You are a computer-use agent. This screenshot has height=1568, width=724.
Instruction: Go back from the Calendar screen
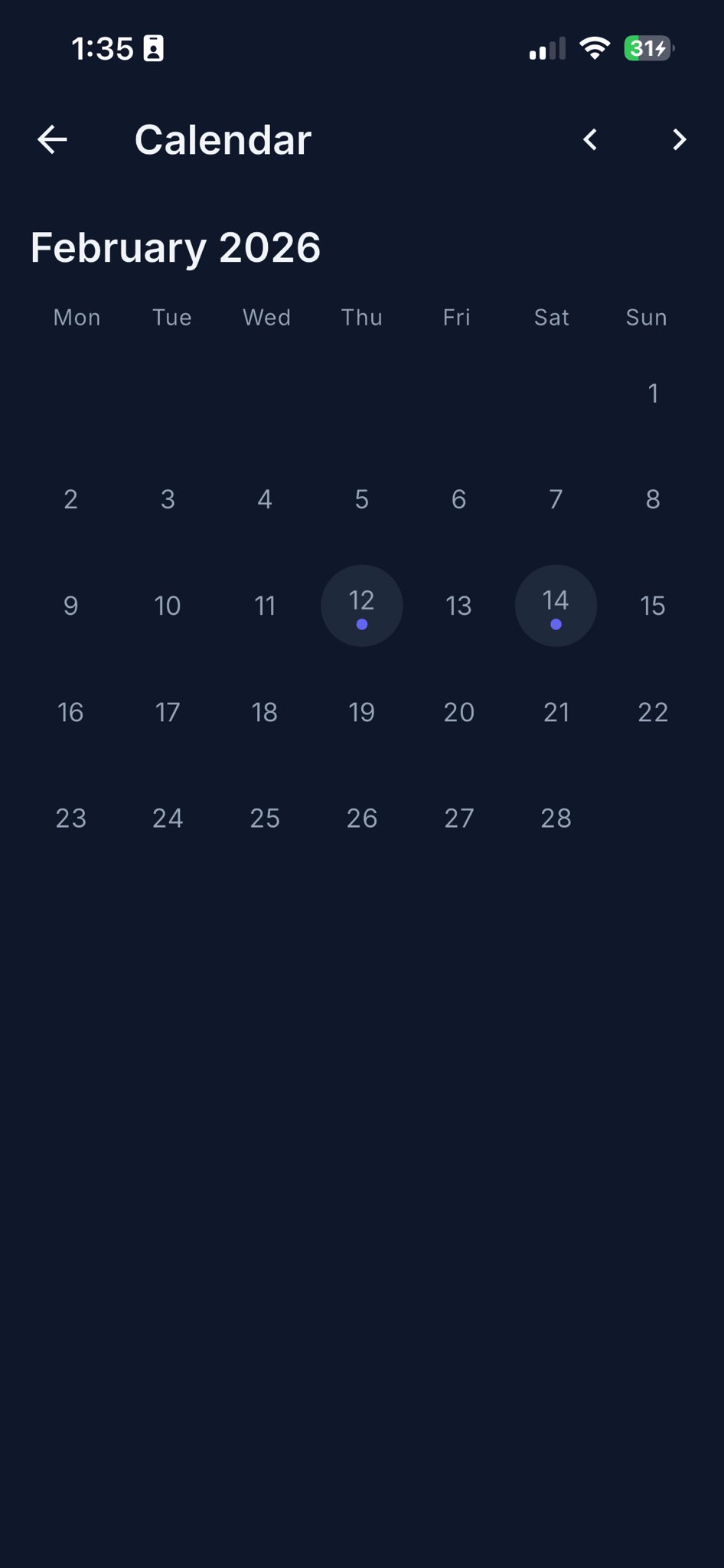click(52, 139)
